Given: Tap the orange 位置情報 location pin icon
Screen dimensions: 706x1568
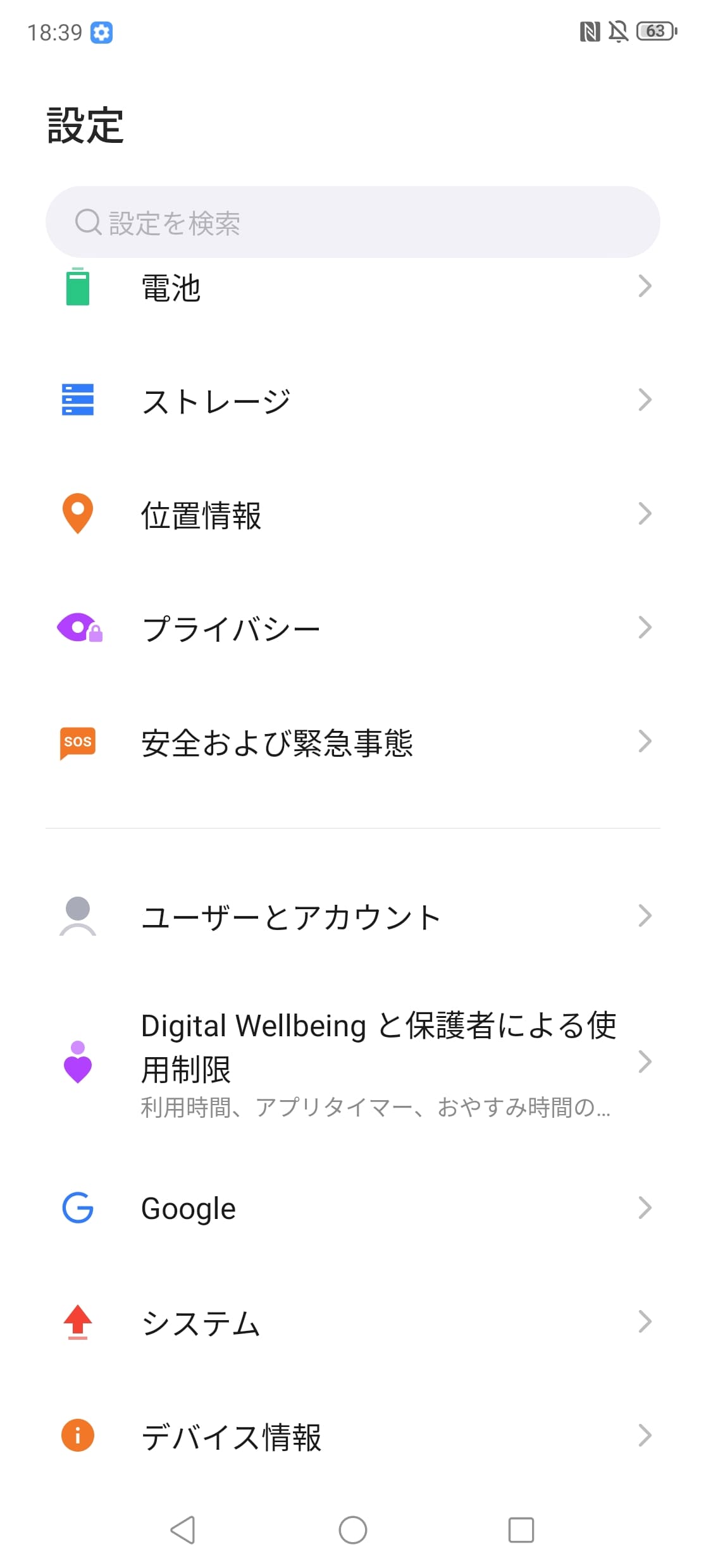Looking at the screenshot, I should tap(77, 513).
